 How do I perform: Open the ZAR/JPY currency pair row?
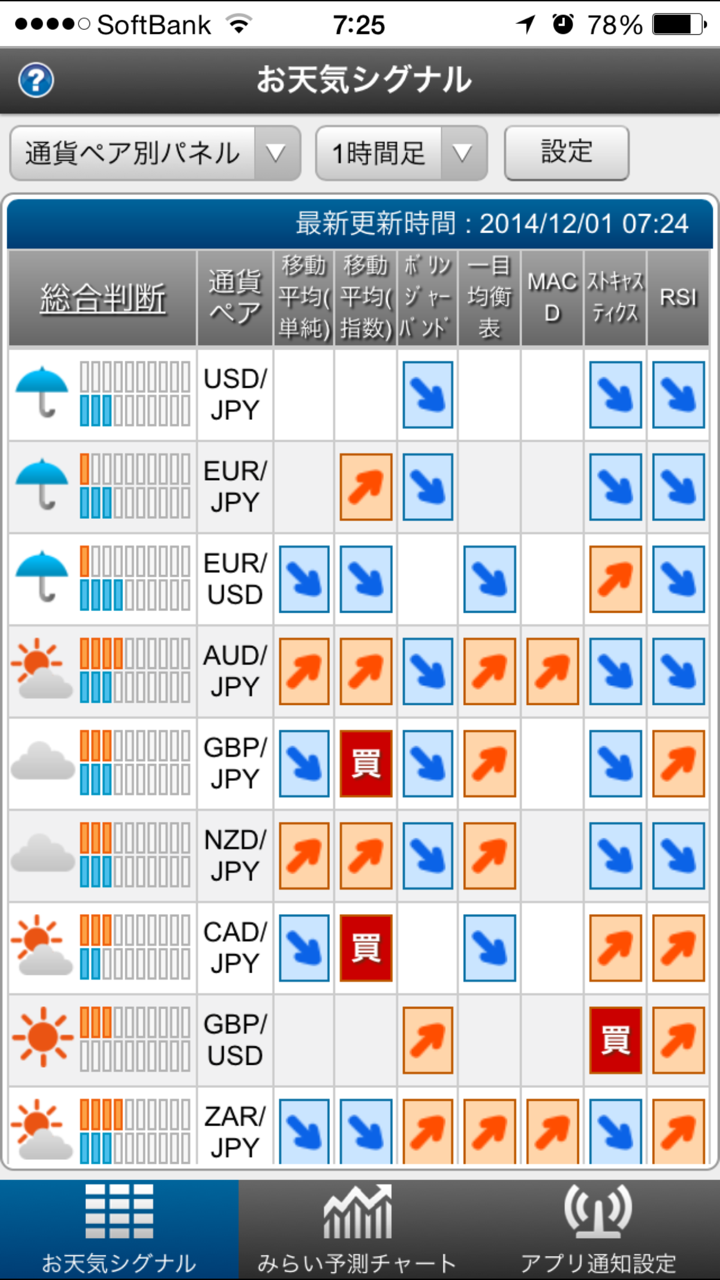pos(235,1130)
